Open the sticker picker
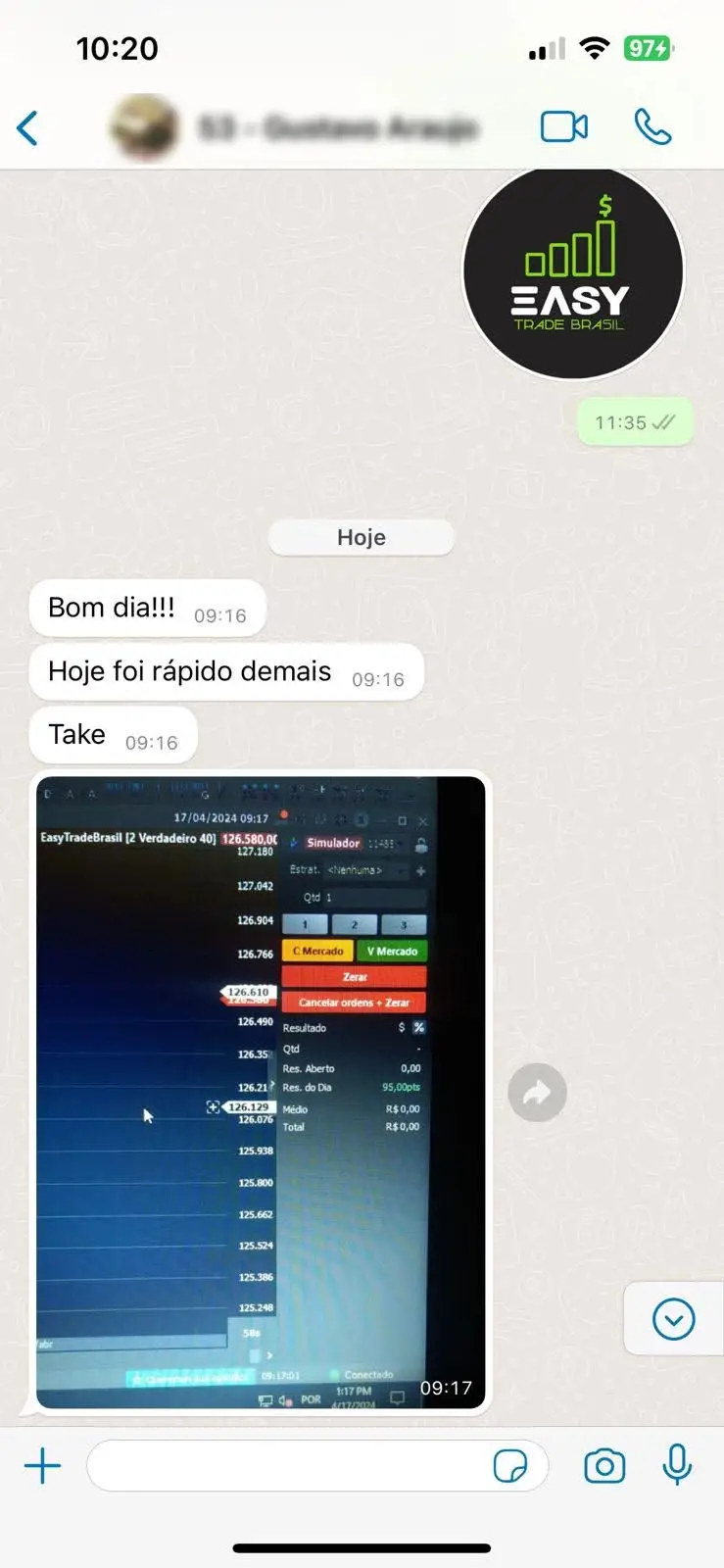Image resolution: width=724 pixels, height=1568 pixels. point(510,1466)
